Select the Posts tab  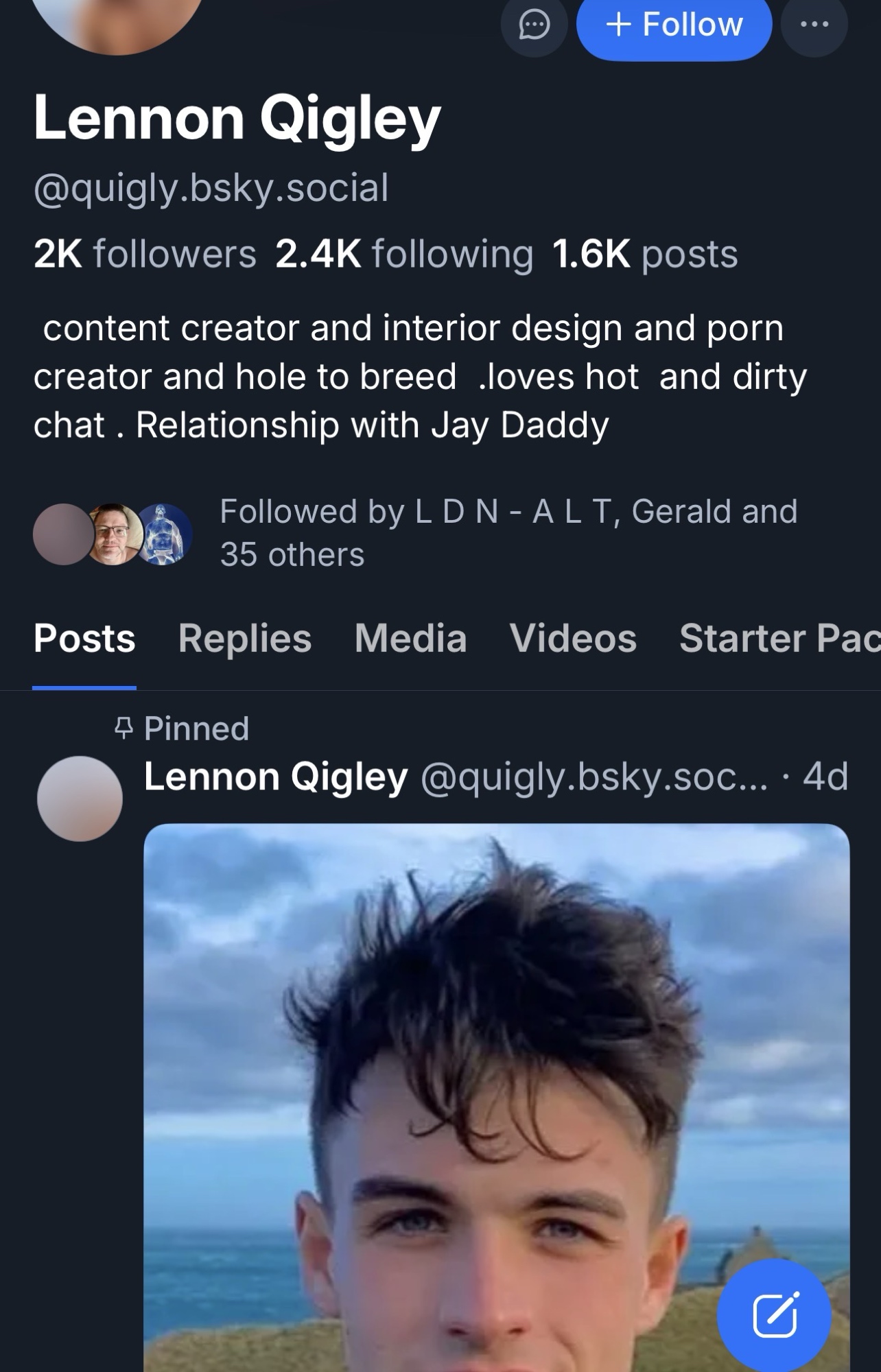[x=84, y=639]
